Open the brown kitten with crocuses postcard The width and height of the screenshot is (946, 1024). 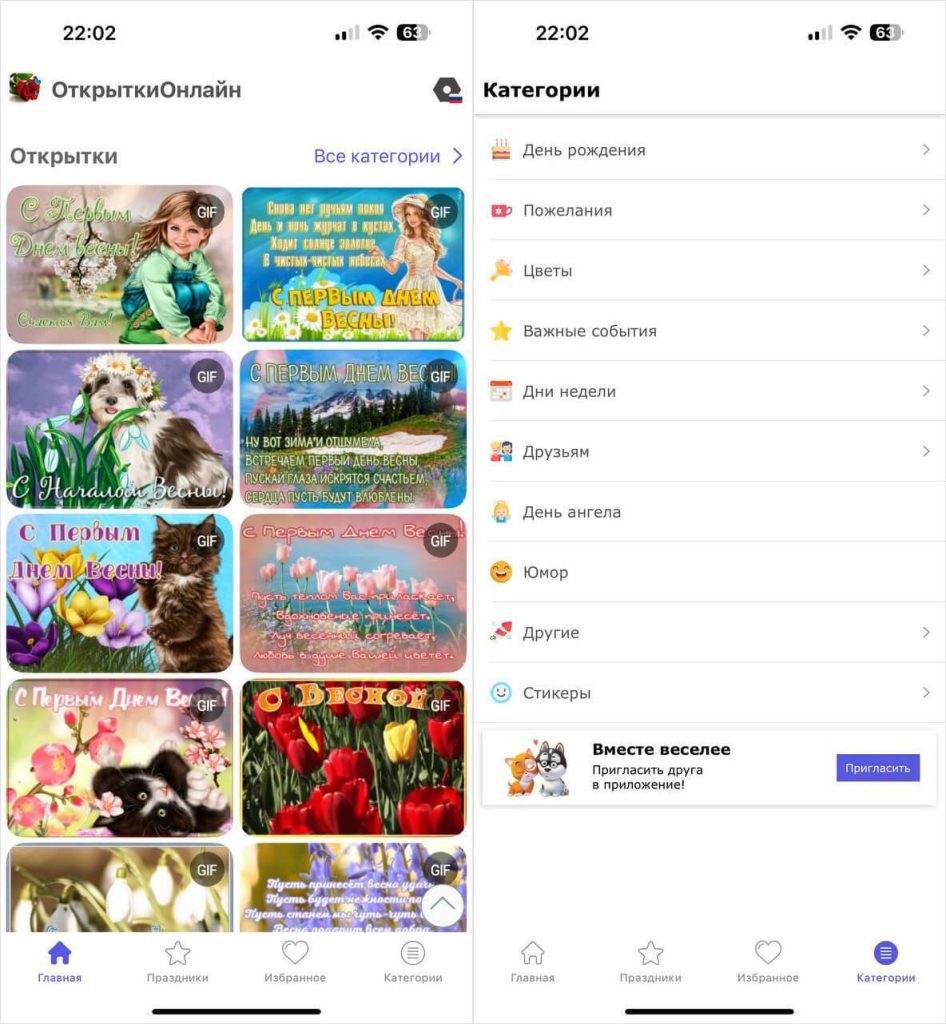click(x=119, y=593)
